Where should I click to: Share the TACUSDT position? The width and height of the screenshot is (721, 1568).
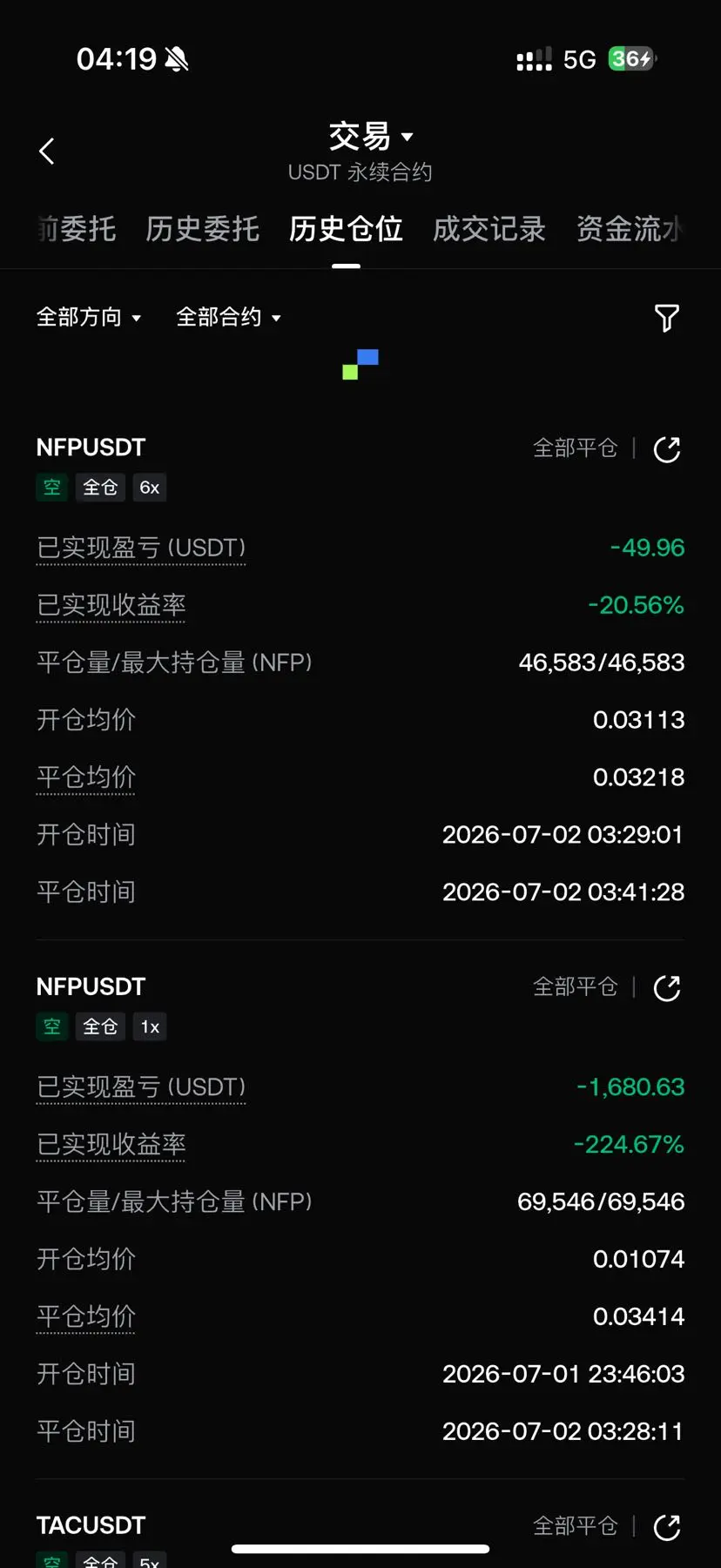(x=667, y=1527)
